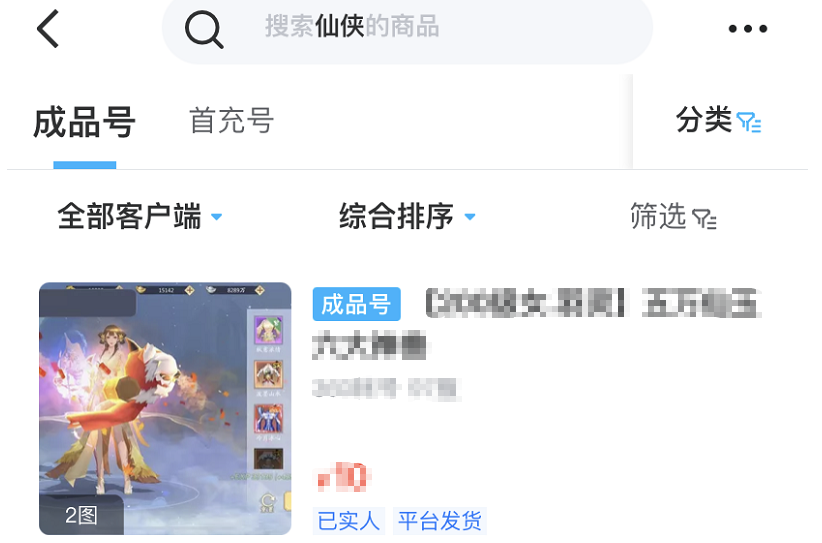Go back using the back arrow
This screenshot has height=543, width=822.
click(48, 29)
